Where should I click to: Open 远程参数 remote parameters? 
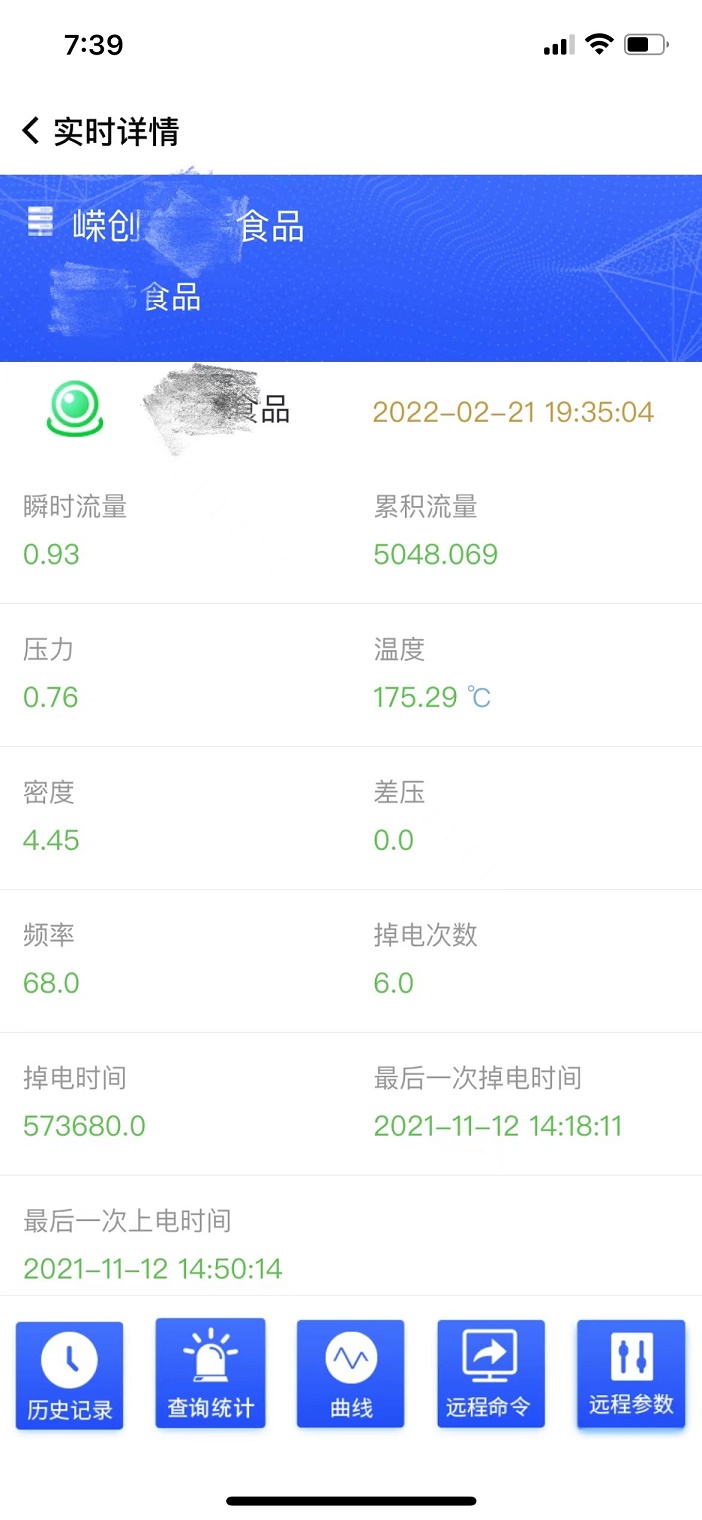tap(631, 1373)
